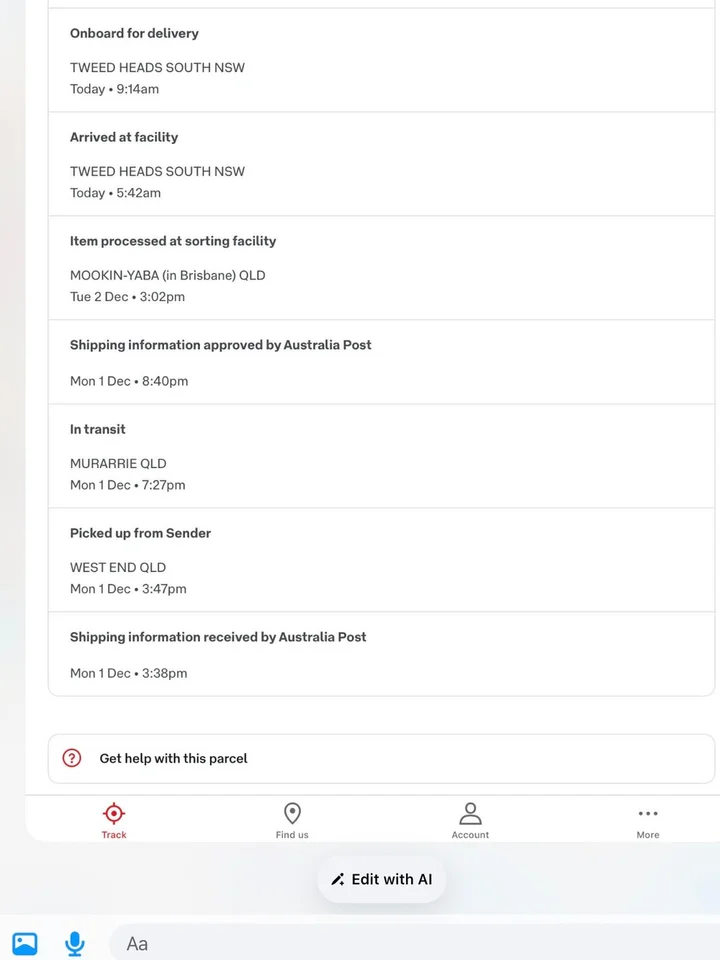Screen dimensions: 720x960
Task: Tap the Edit with AI button
Action: coord(382,879)
